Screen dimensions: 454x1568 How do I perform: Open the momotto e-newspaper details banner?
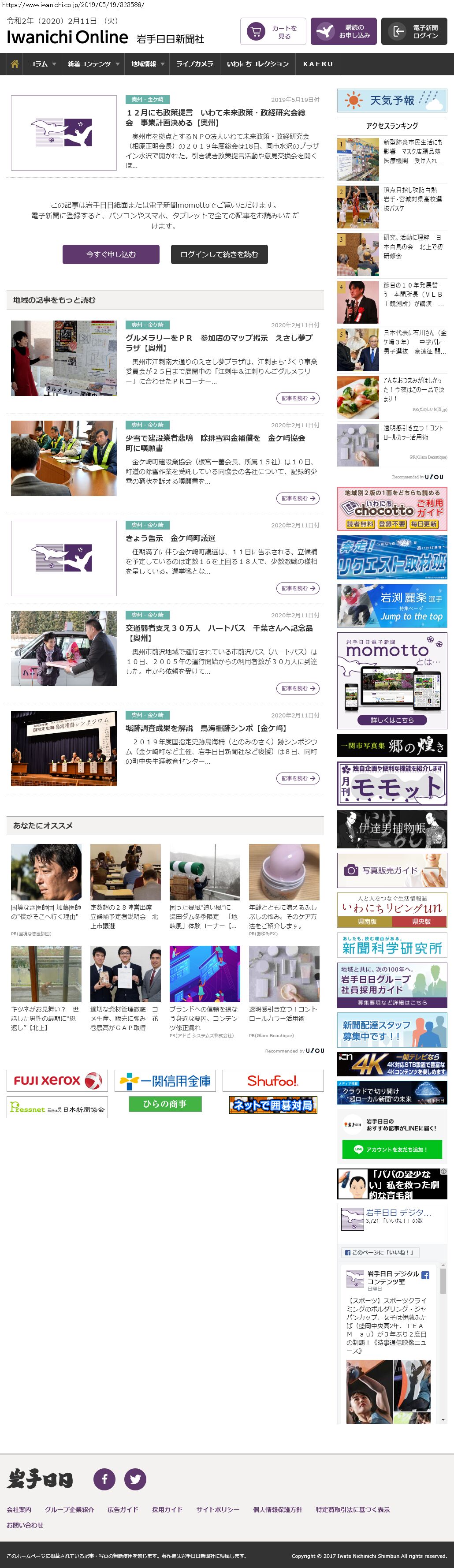click(392, 720)
